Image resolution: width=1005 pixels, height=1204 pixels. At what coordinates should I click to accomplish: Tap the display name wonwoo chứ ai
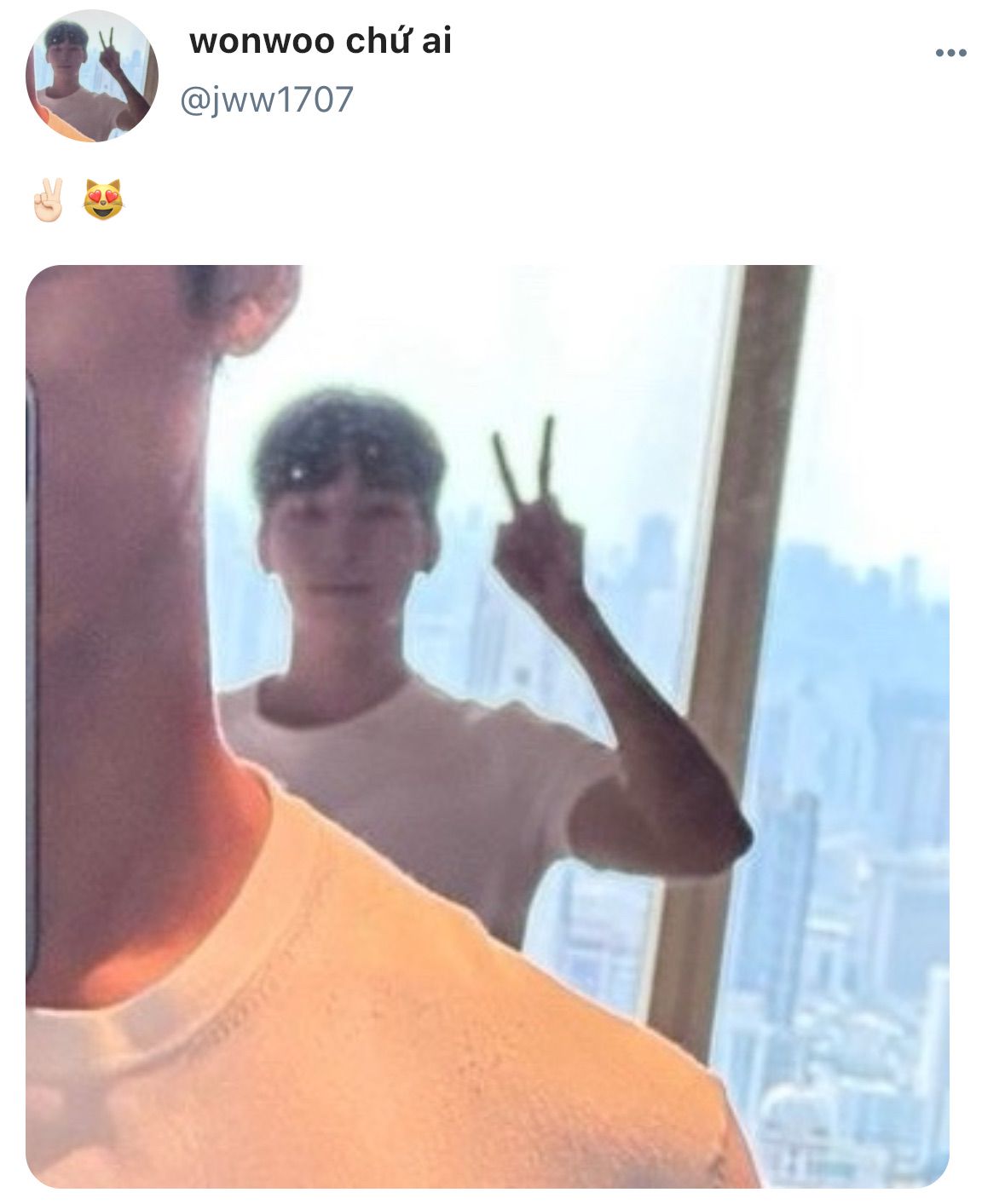point(320,41)
